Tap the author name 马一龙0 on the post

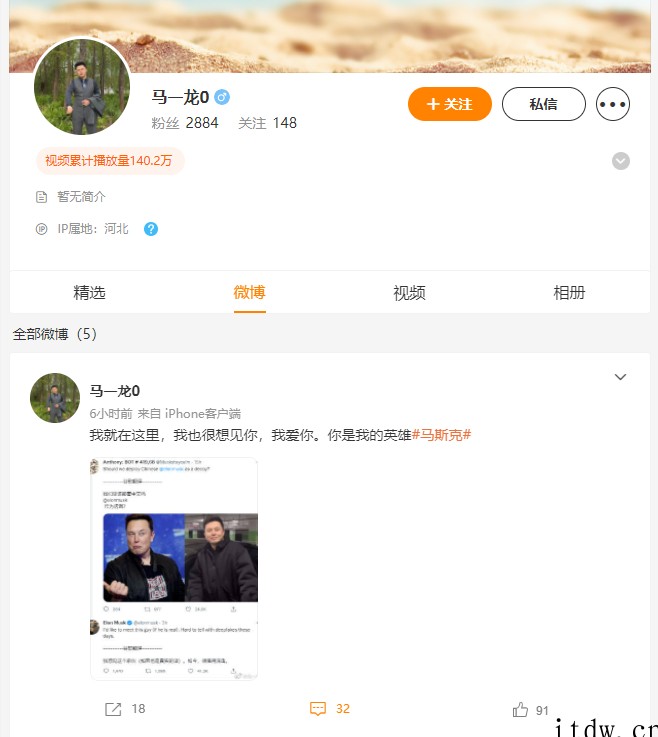(x=115, y=391)
